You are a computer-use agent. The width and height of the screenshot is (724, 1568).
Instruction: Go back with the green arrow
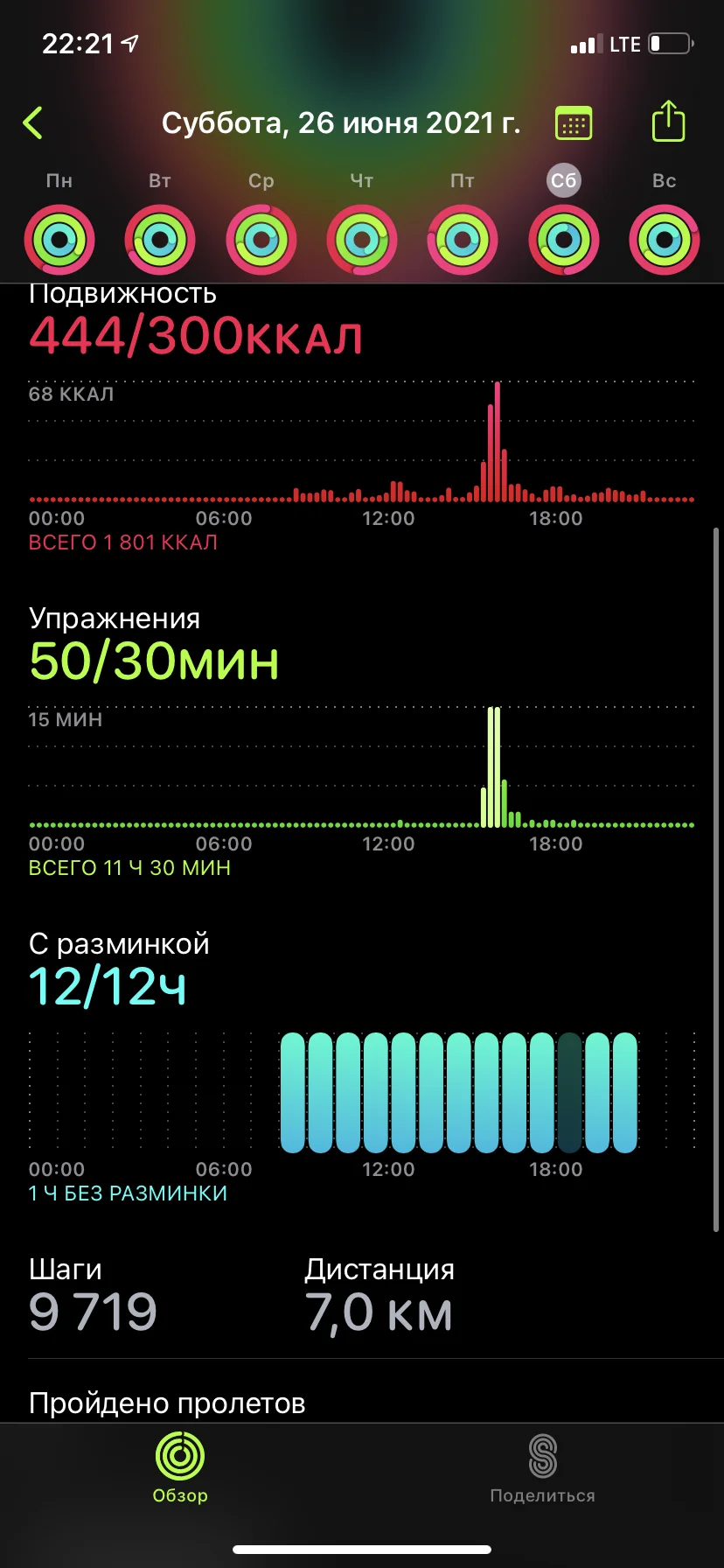coord(33,123)
